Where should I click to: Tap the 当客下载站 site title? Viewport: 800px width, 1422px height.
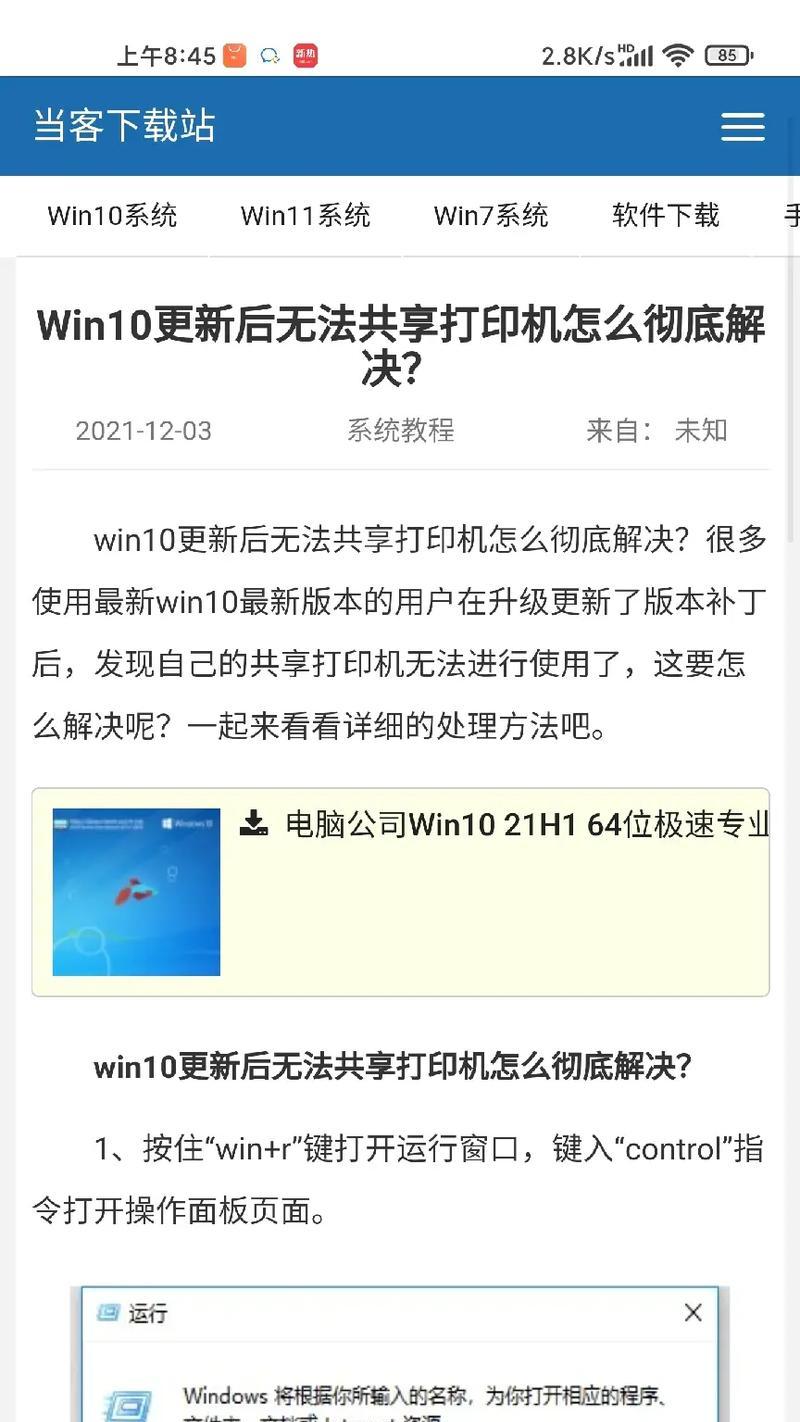coord(125,126)
